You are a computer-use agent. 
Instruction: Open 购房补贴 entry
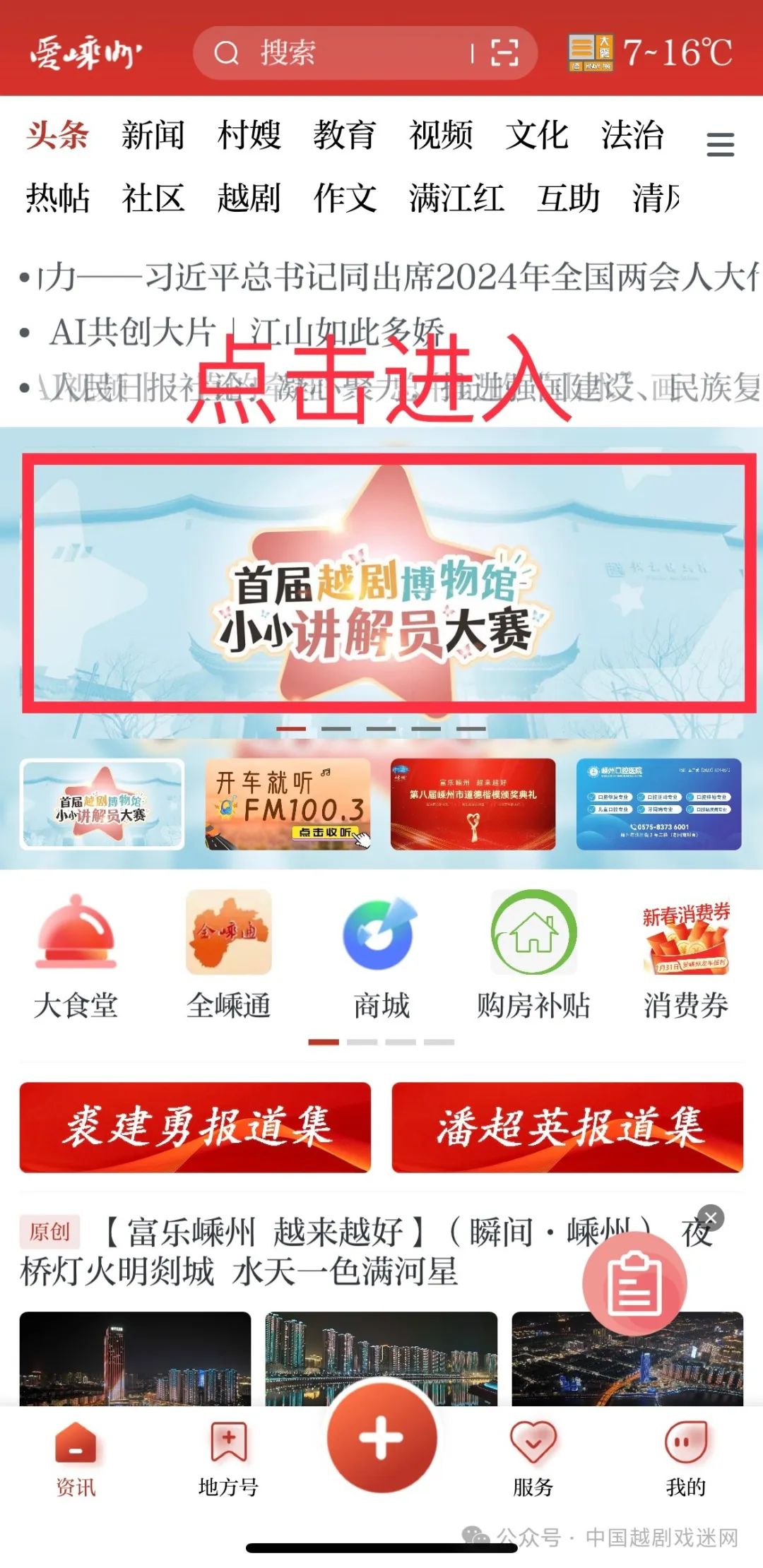tap(533, 955)
